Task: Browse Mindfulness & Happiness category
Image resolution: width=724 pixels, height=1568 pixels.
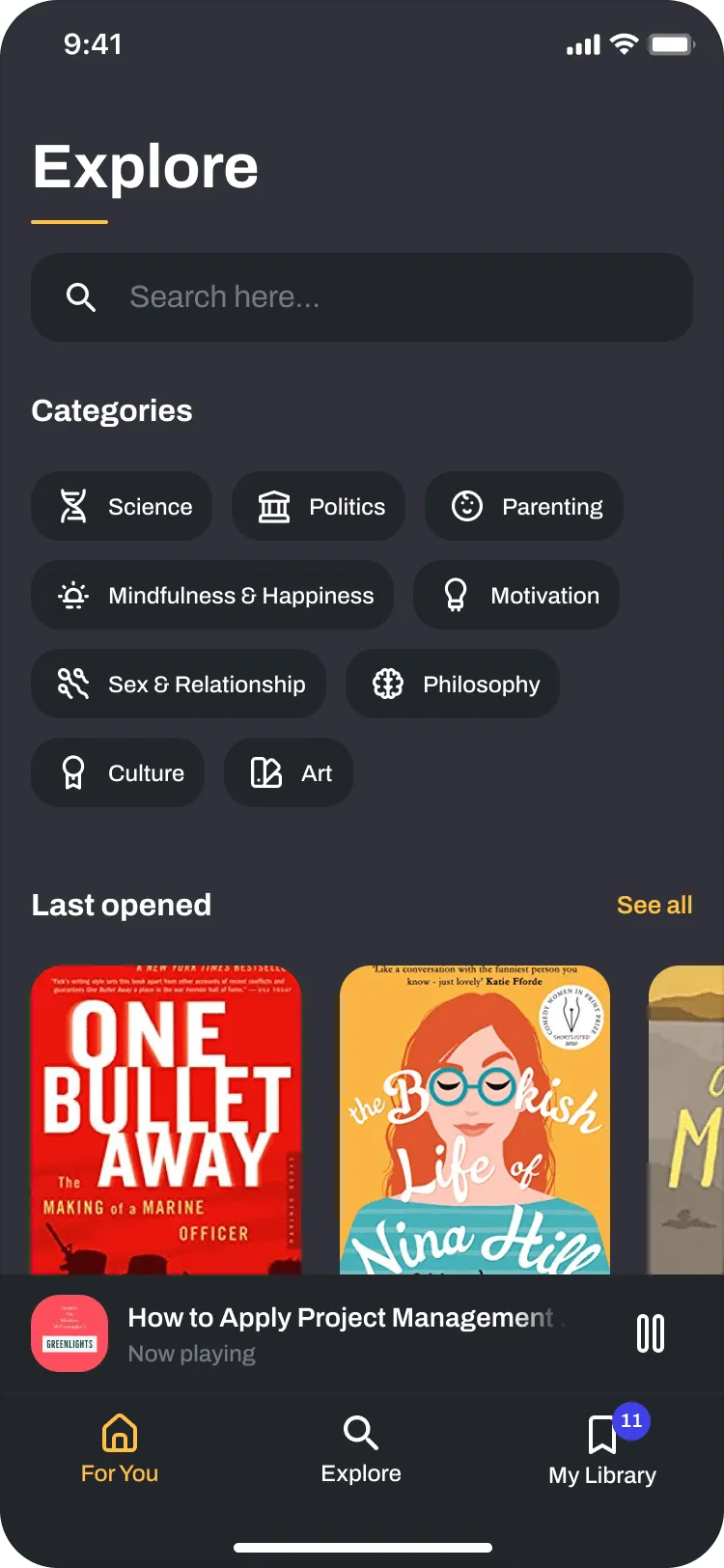Action: [x=212, y=596]
